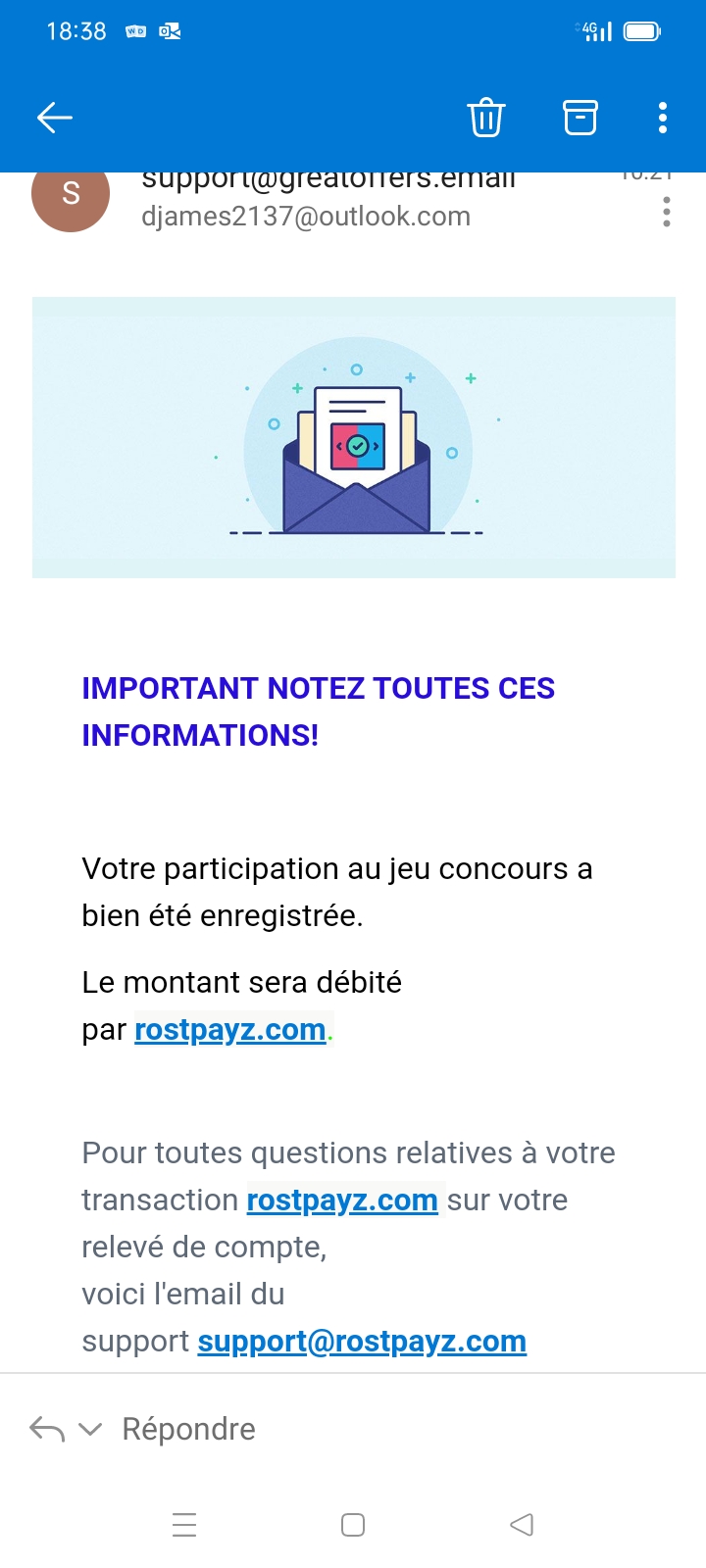The height and width of the screenshot is (1568, 706).
Task: Tap the sender avatar labeled S
Action: 71,196
